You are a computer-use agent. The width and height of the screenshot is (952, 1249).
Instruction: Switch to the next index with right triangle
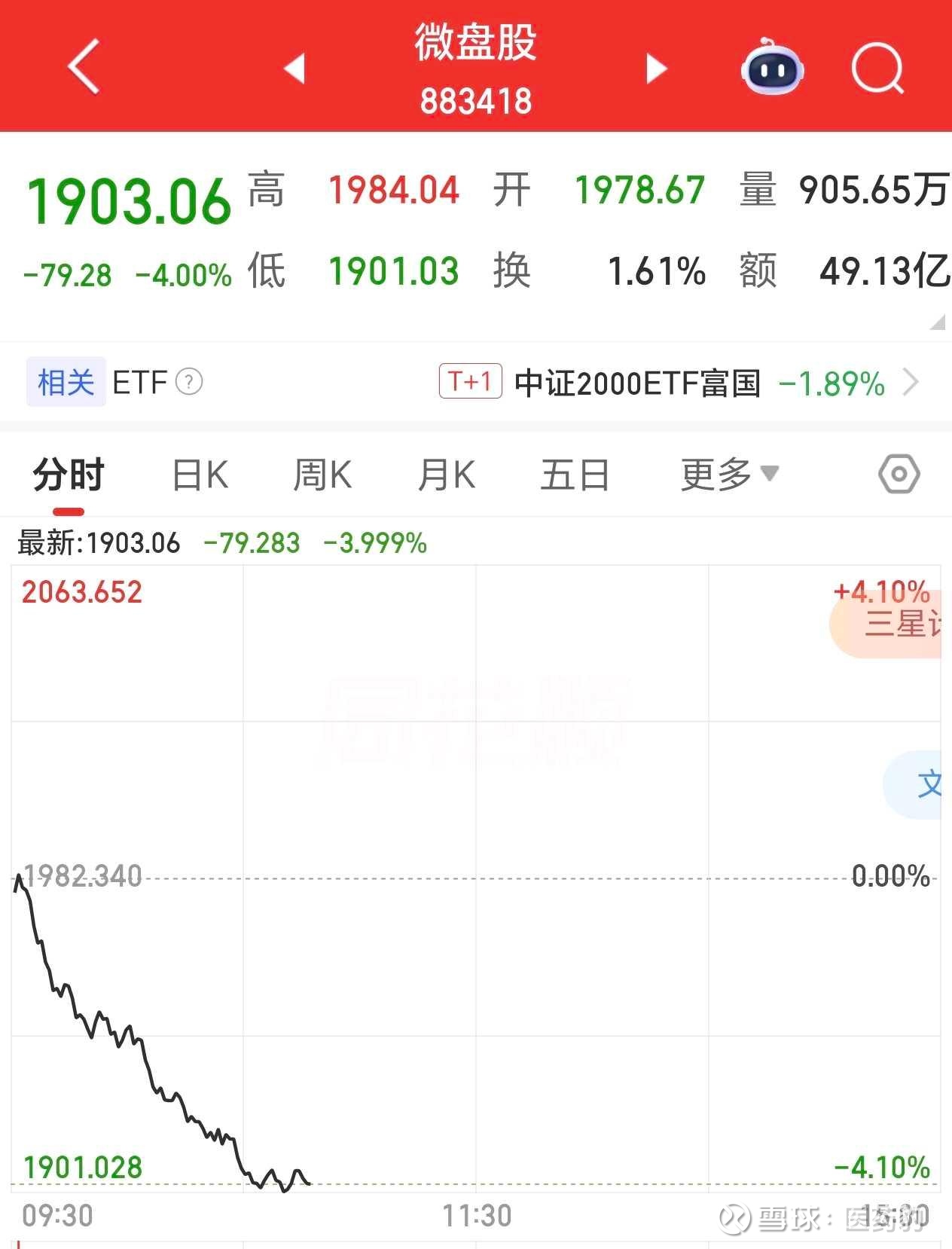click(x=656, y=69)
